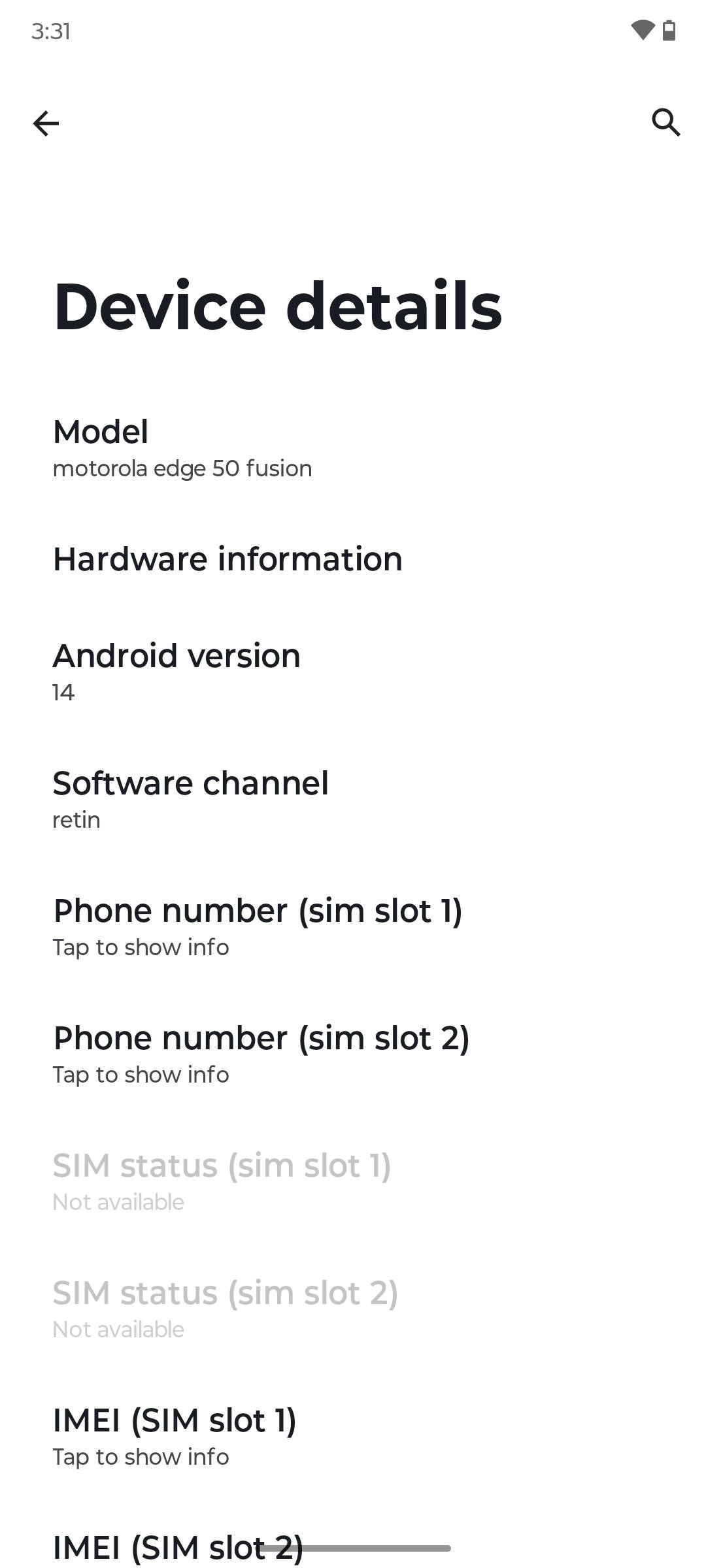Viewport: 706px width, 1568px height.
Task: Open Hardware information
Action: point(227,559)
